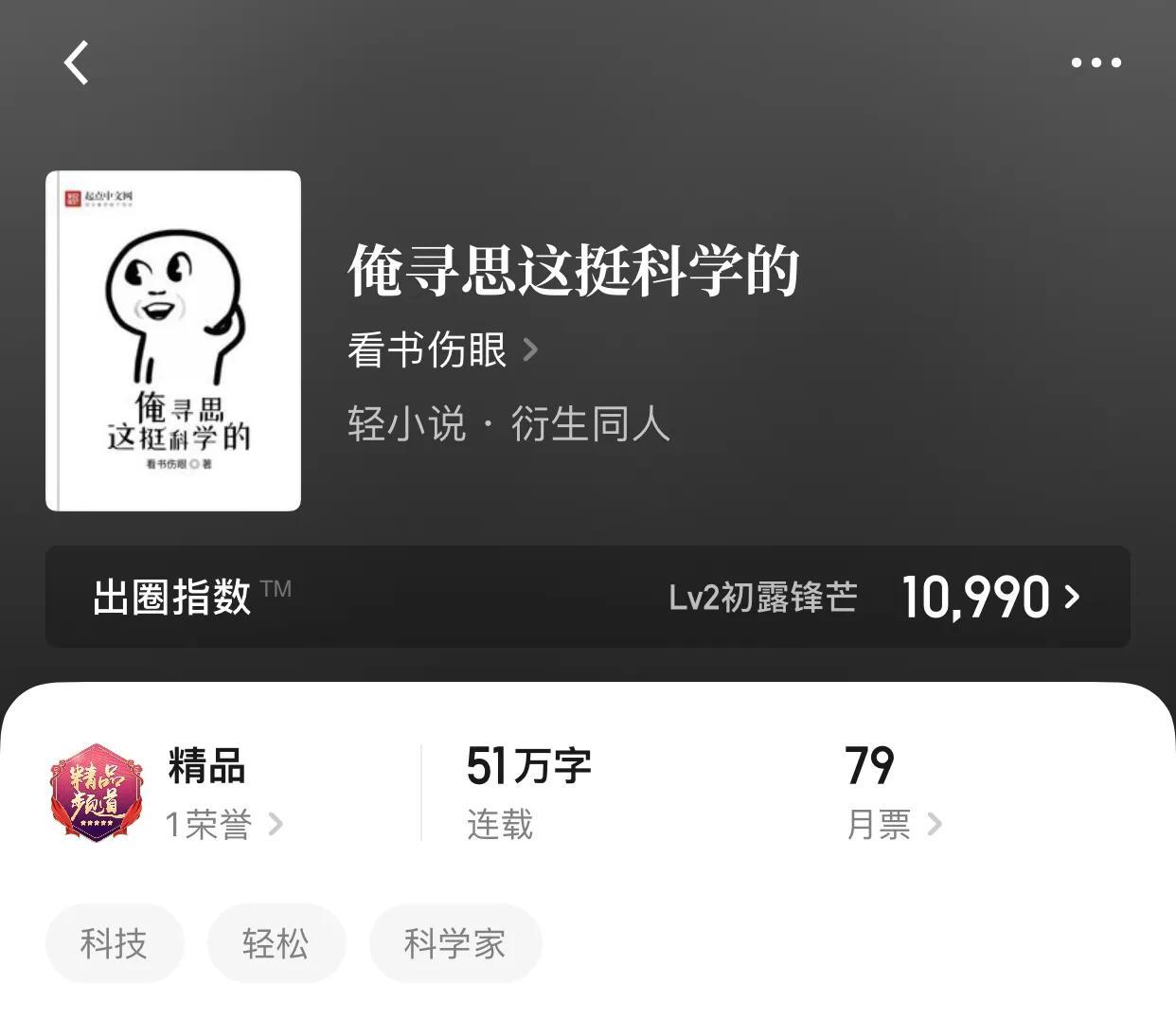Tap the book cover image
Screen dimensions: 1176x1019
(x=173, y=341)
